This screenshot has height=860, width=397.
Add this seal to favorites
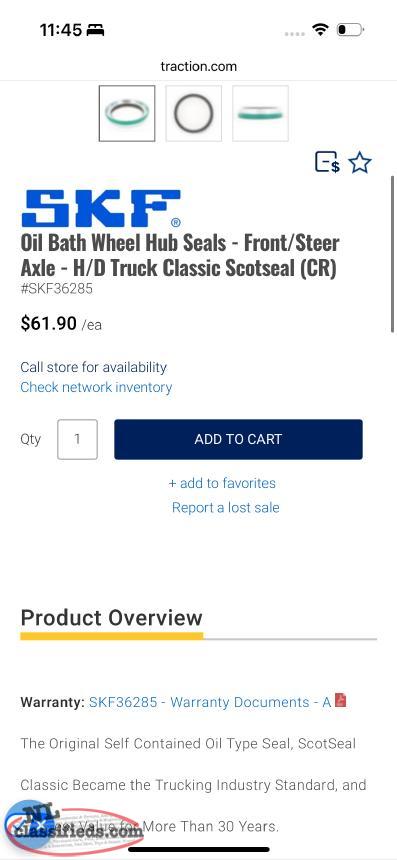point(222,483)
